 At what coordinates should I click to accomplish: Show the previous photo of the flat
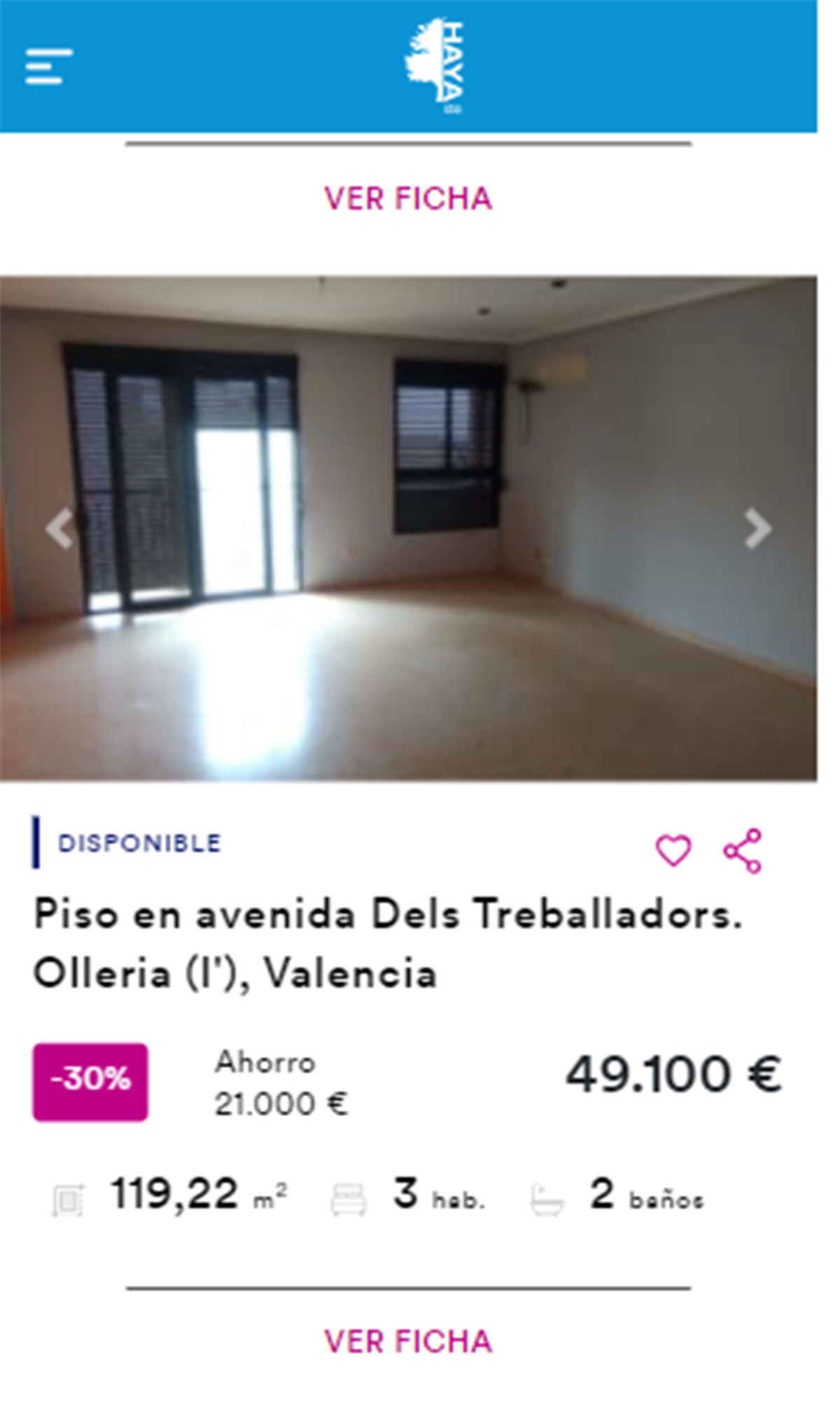coord(60,529)
